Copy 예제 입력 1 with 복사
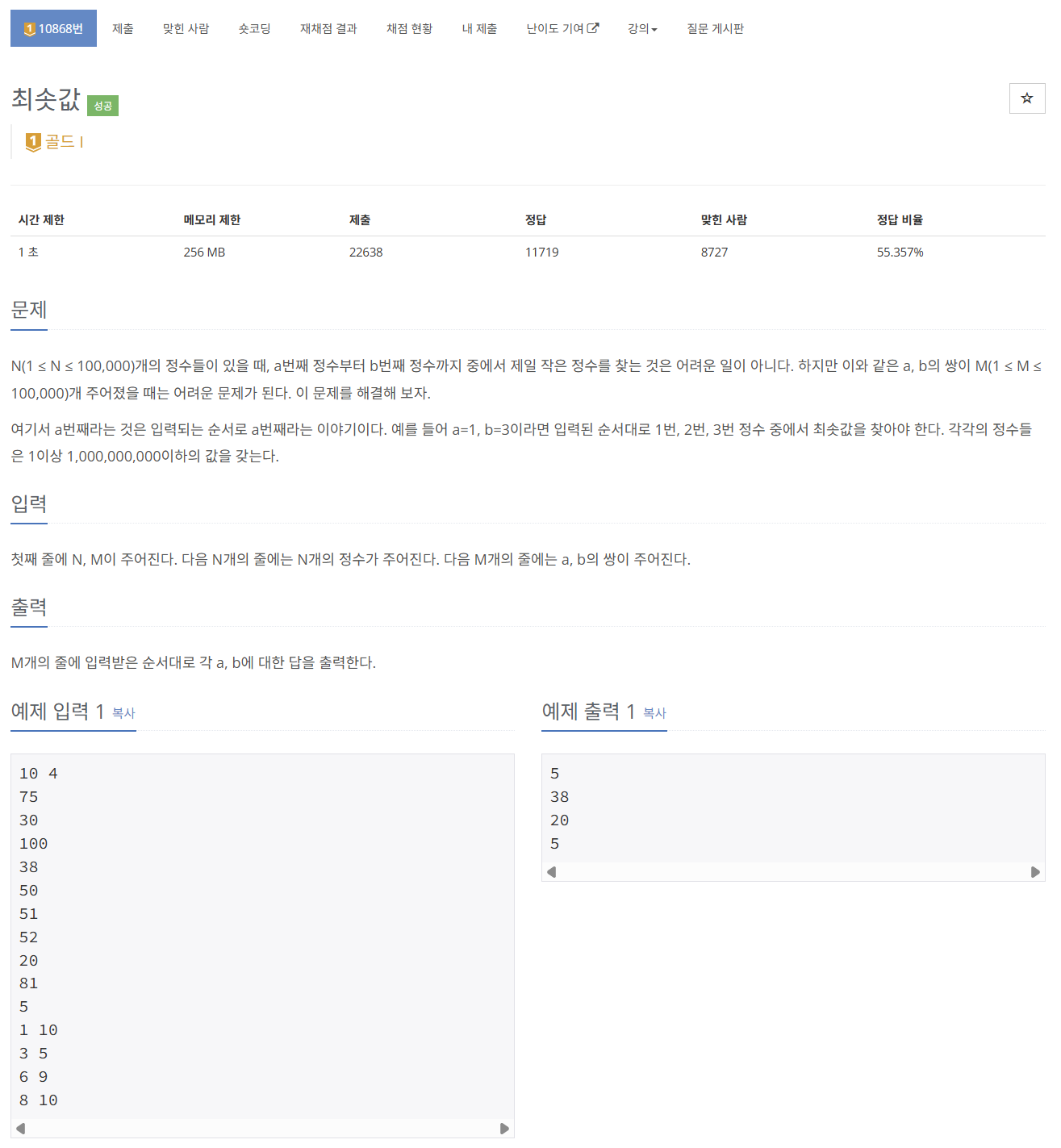This screenshot has width=1061, height=1148. pos(123,713)
